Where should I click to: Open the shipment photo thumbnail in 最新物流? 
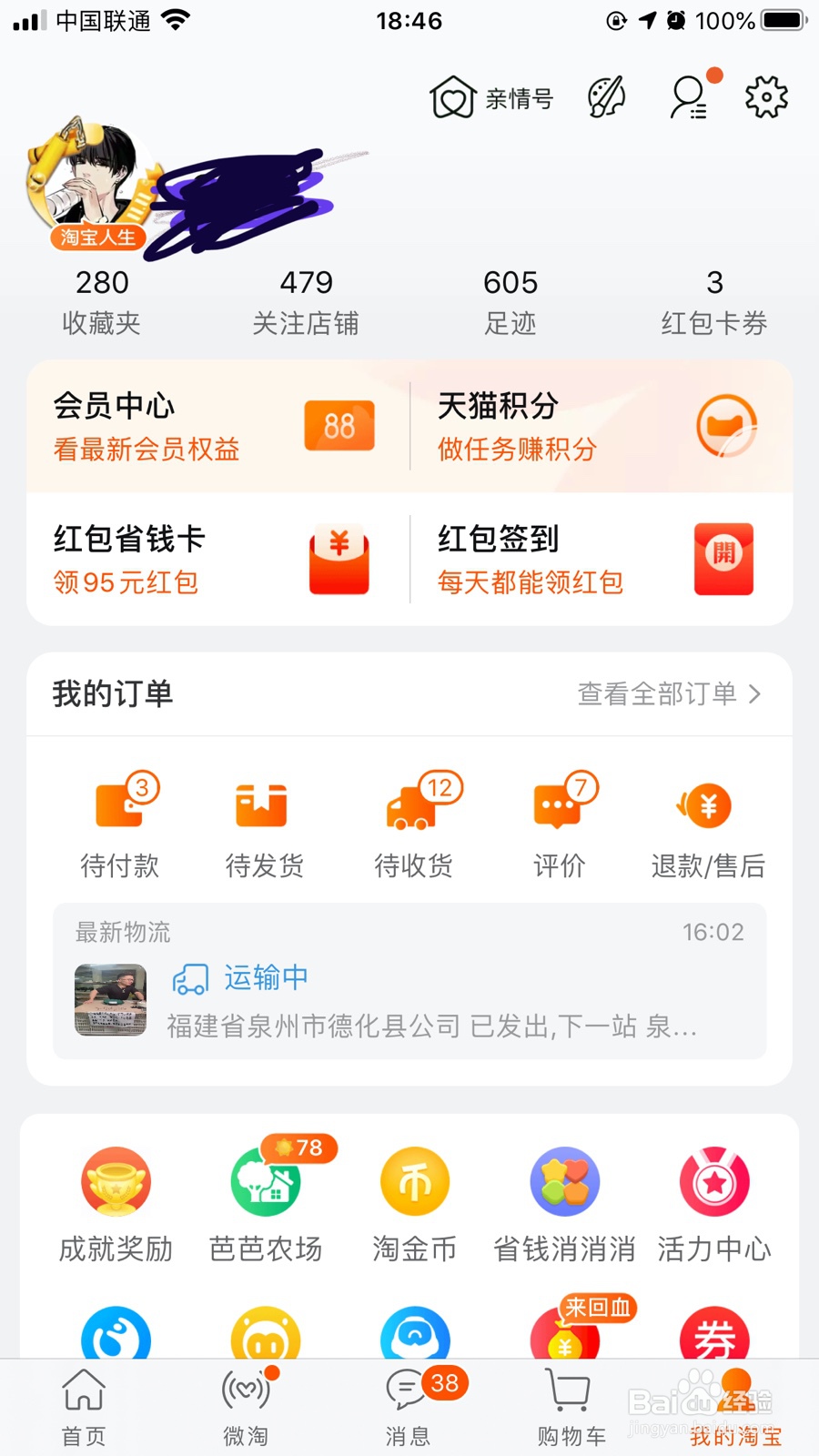coord(112,1000)
